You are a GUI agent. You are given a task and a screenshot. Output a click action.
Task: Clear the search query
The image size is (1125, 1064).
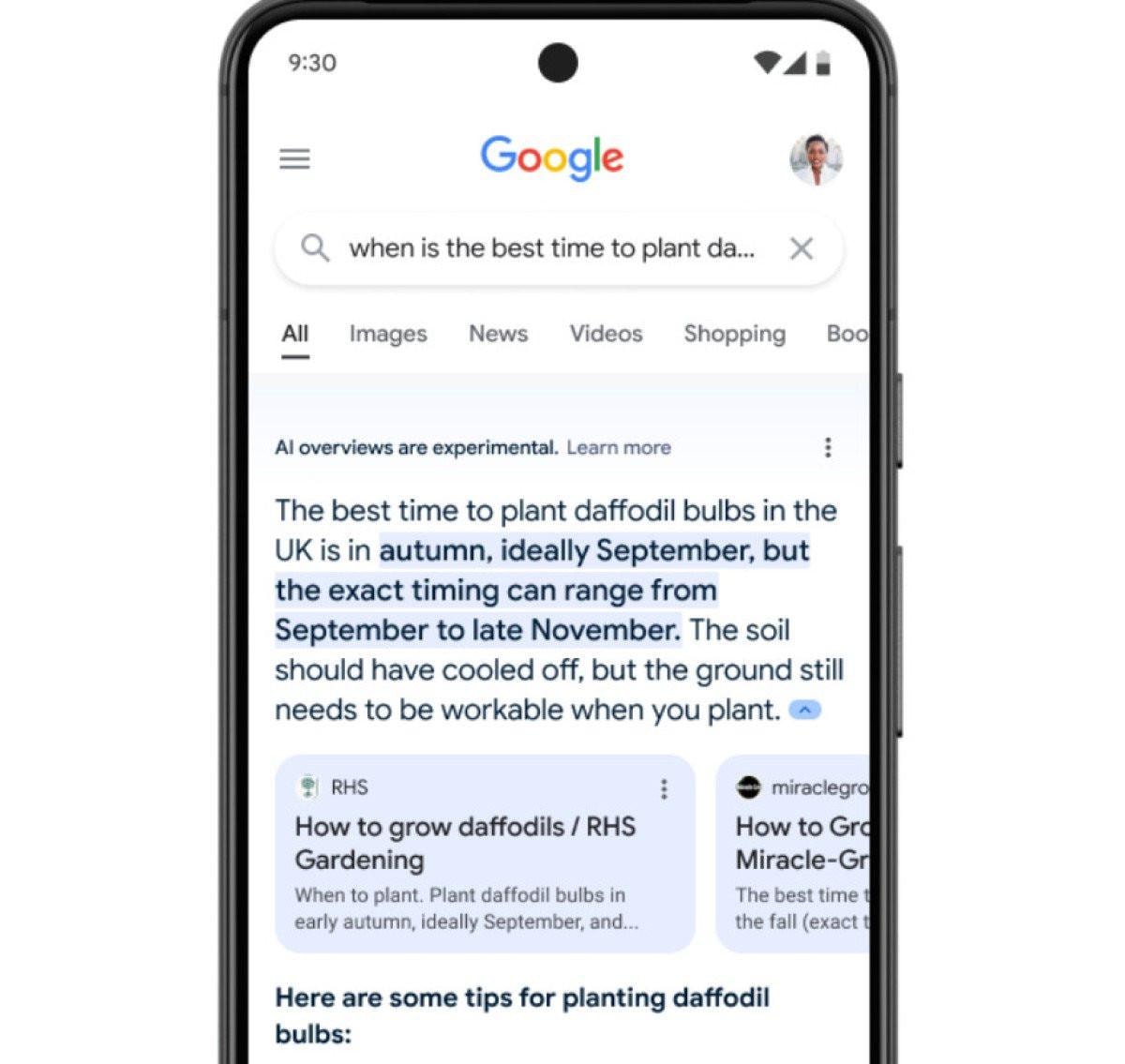801,248
